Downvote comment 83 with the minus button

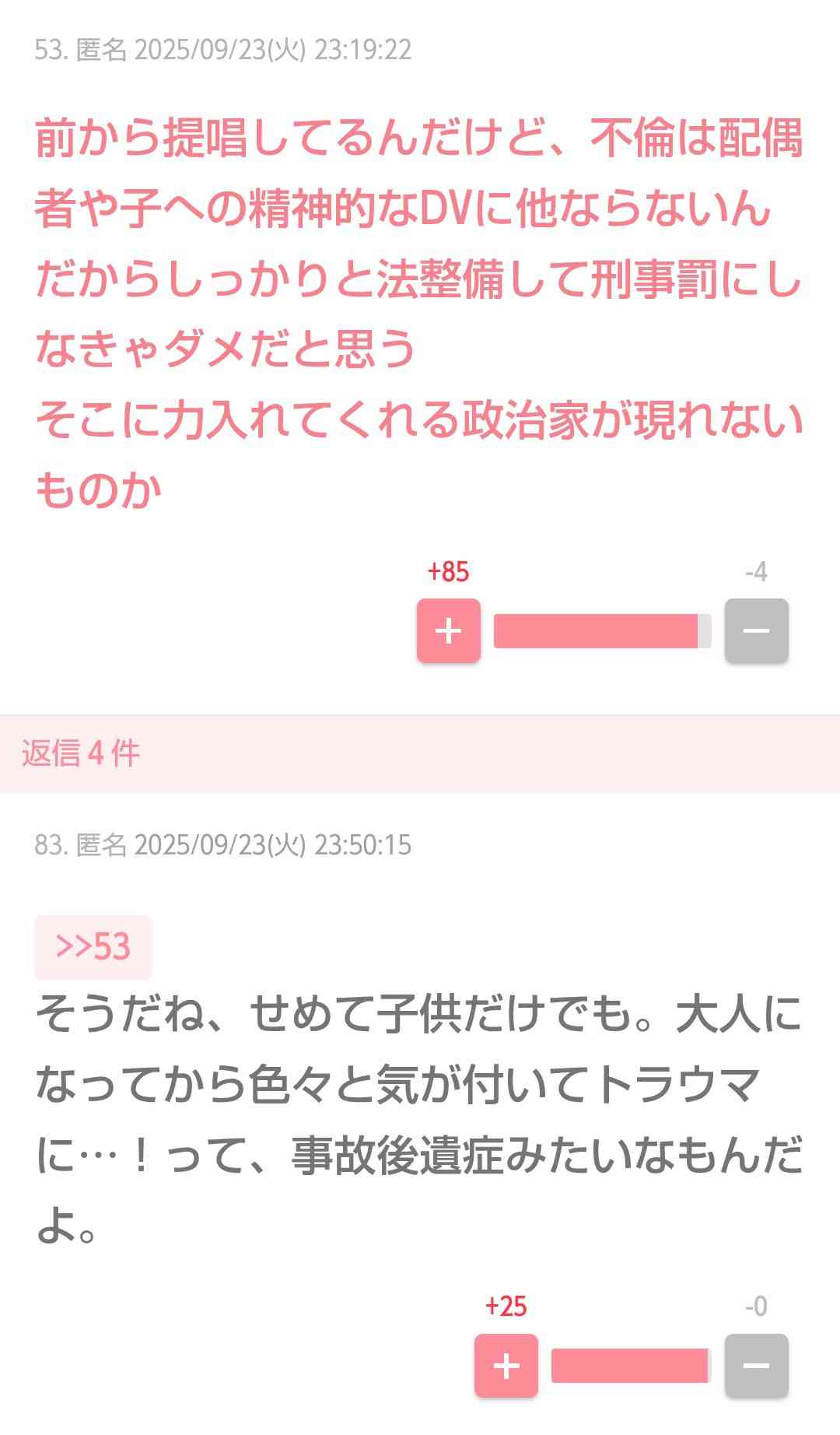point(756,1366)
